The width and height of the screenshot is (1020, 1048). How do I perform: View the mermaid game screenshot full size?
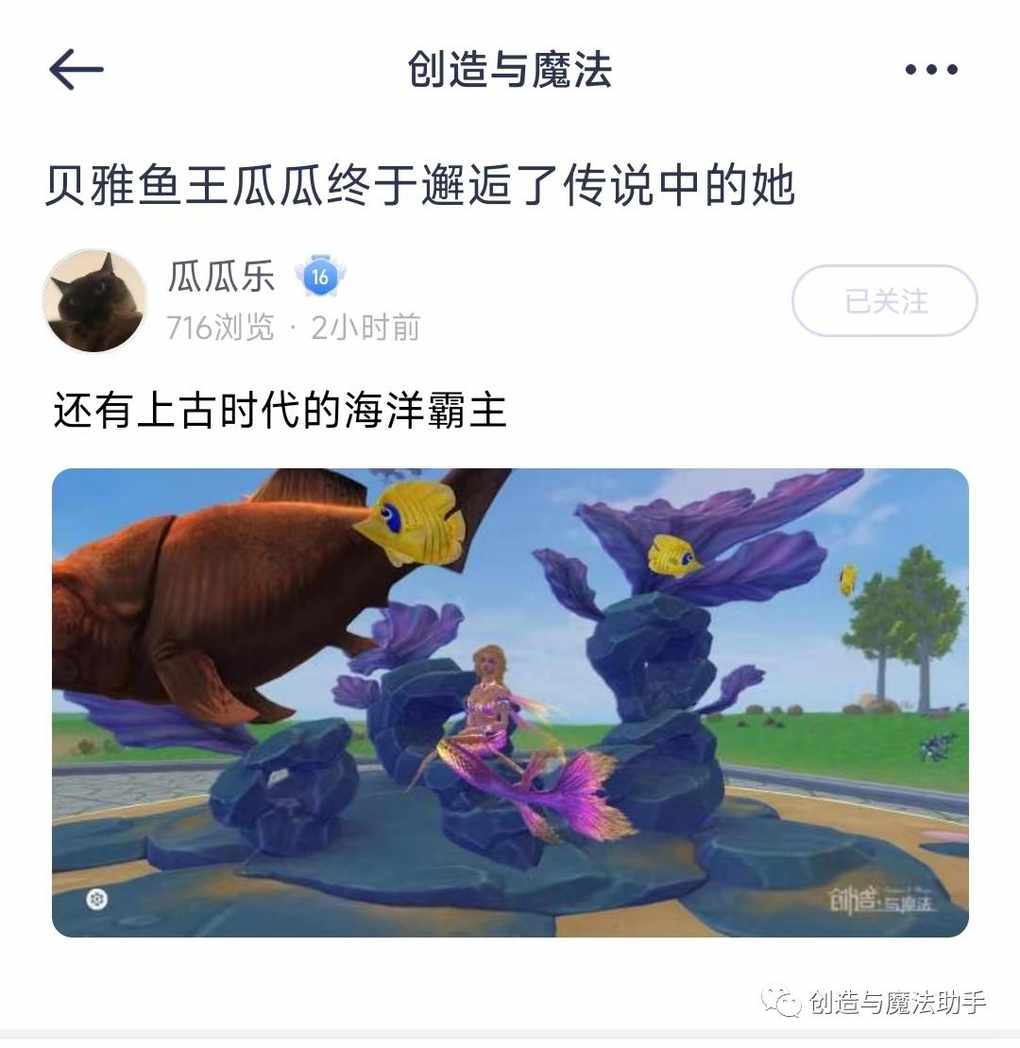(510, 702)
